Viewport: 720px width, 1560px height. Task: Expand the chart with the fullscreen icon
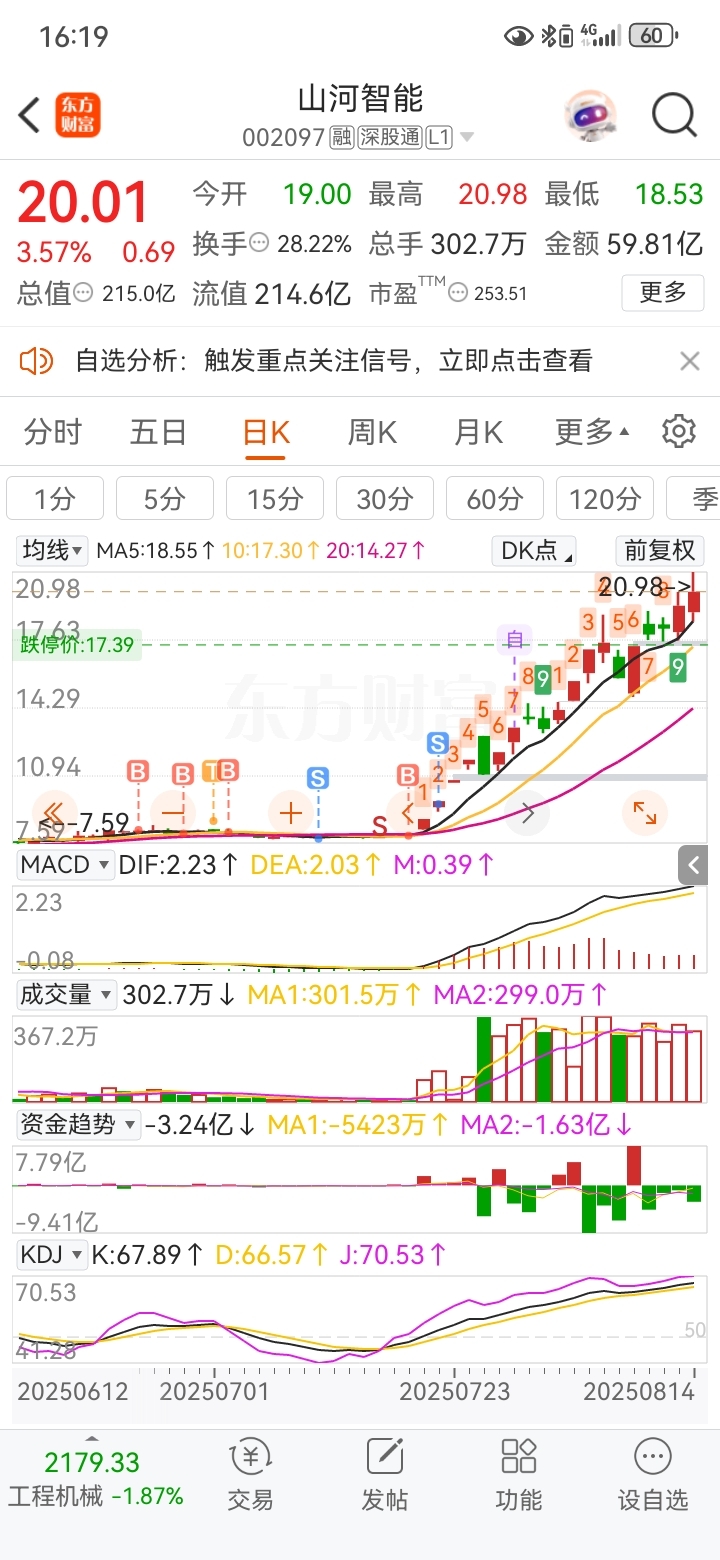click(x=645, y=813)
